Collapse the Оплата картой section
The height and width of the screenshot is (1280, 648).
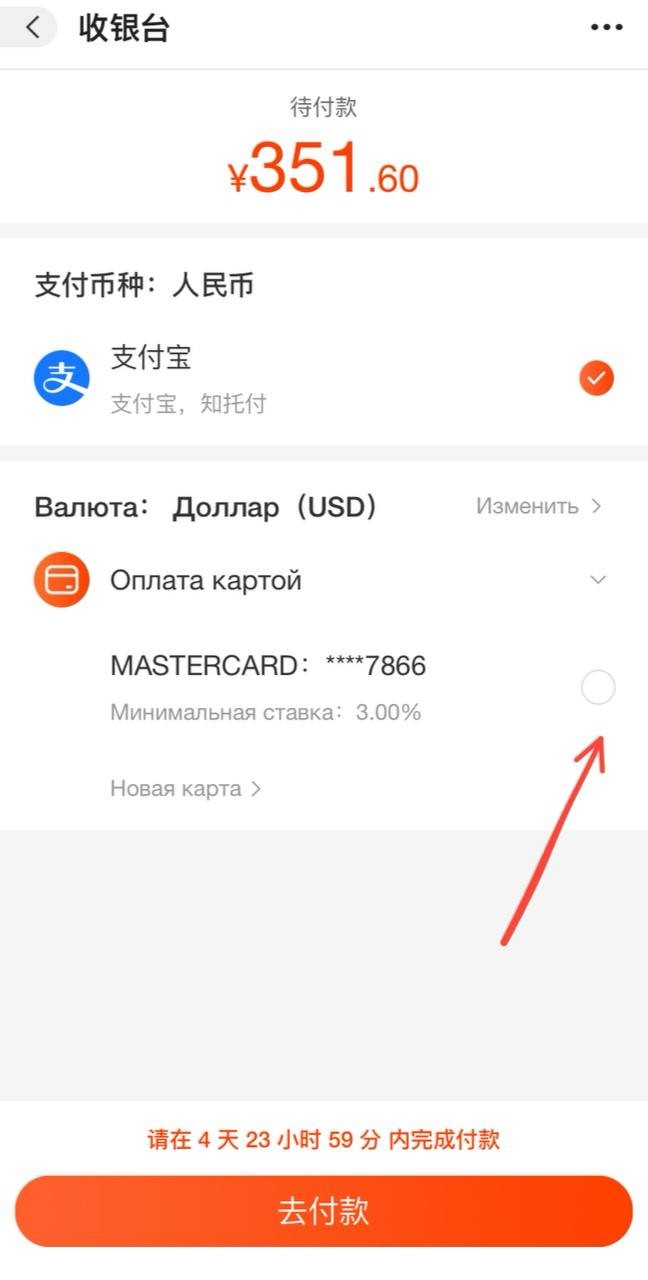pos(598,580)
